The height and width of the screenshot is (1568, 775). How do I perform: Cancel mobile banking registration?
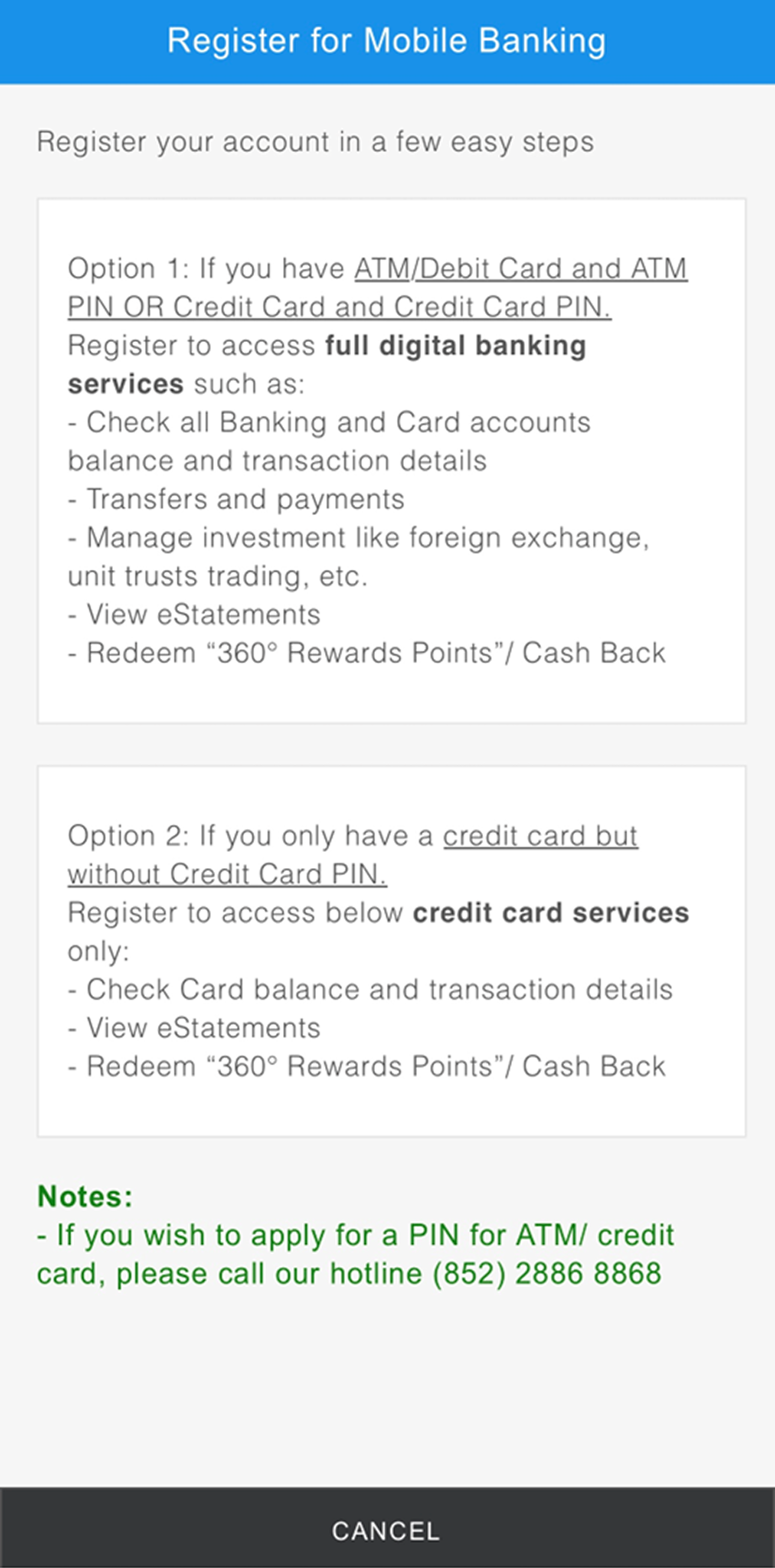pyautogui.click(x=386, y=1530)
